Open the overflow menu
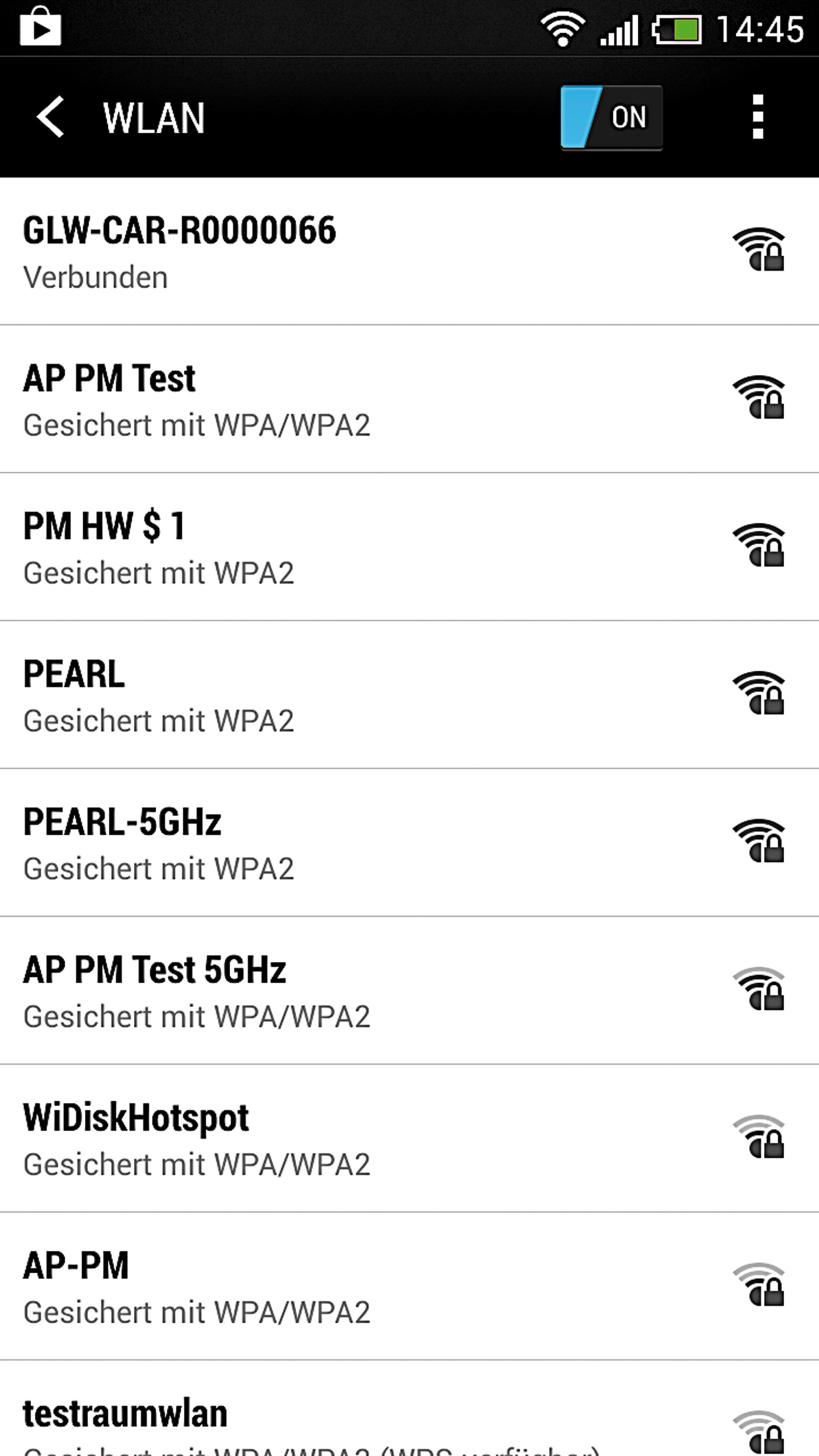The image size is (819, 1456). click(x=757, y=117)
